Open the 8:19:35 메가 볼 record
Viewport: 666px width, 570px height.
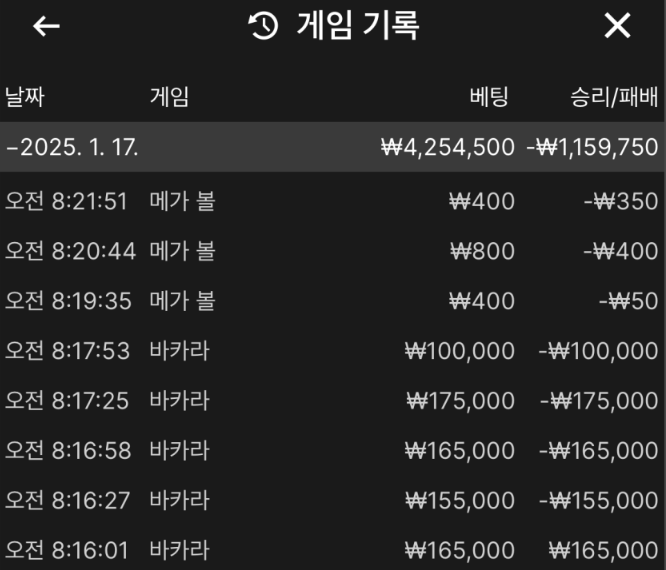pos(332,301)
